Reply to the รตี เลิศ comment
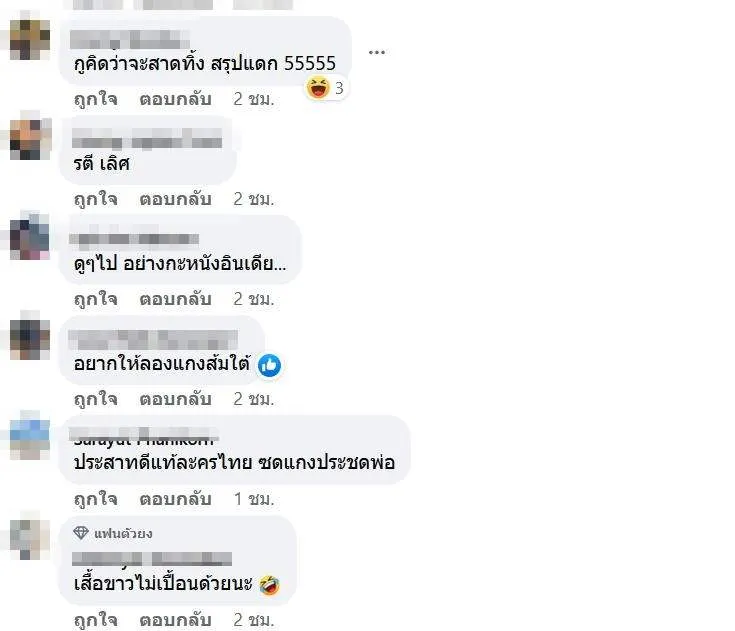 click(x=175, y=198)
